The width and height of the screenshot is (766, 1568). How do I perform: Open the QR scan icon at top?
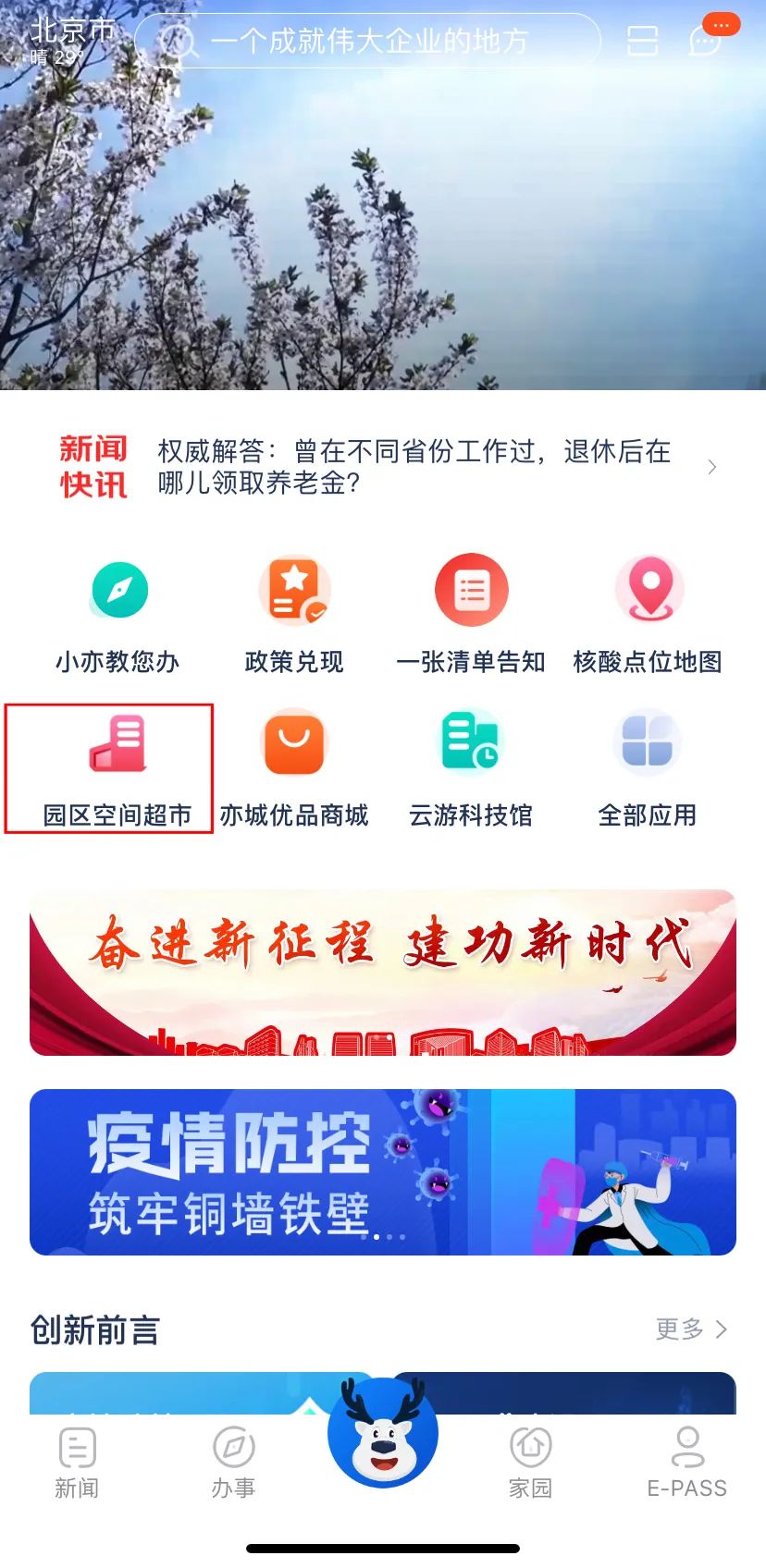coord(642,43)
